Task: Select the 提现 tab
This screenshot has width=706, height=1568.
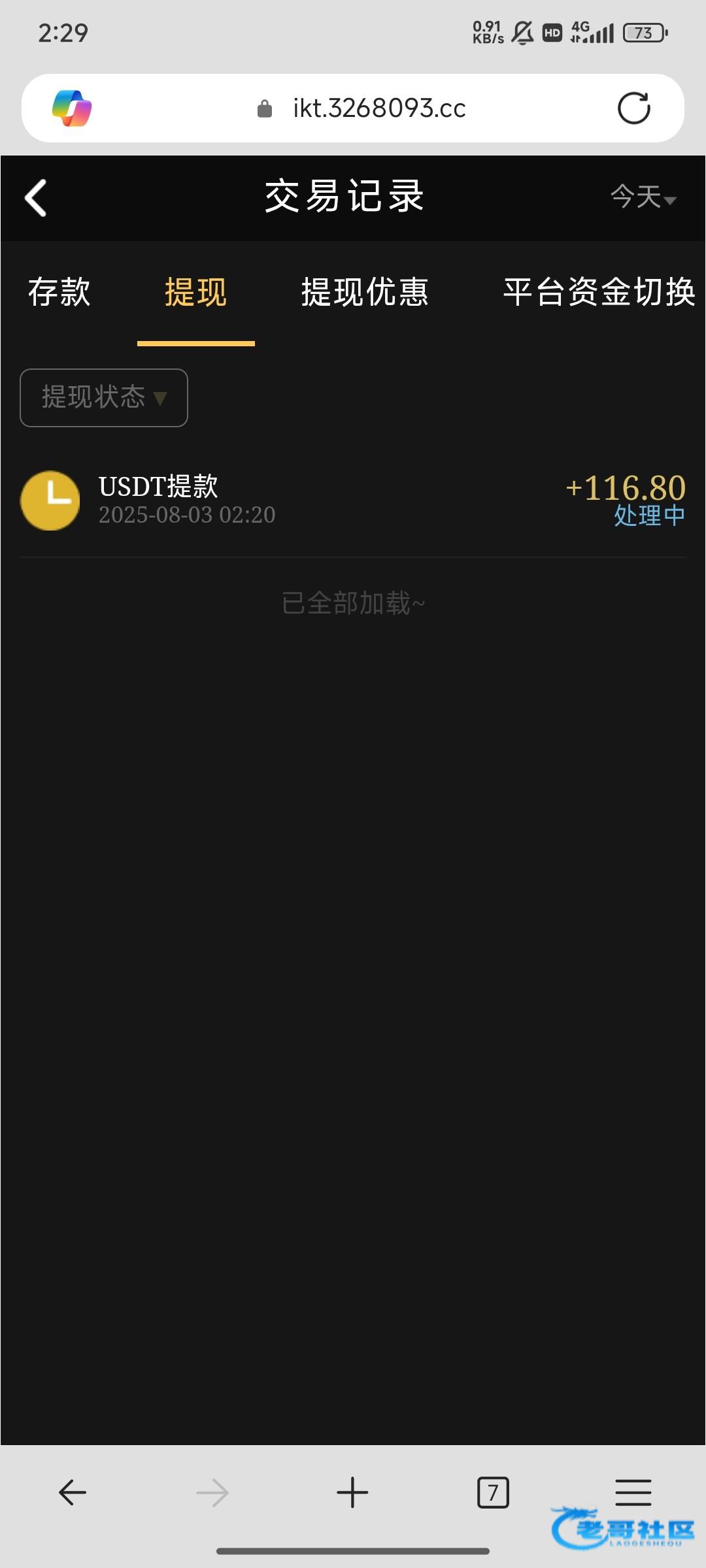Action: (195, 291)
